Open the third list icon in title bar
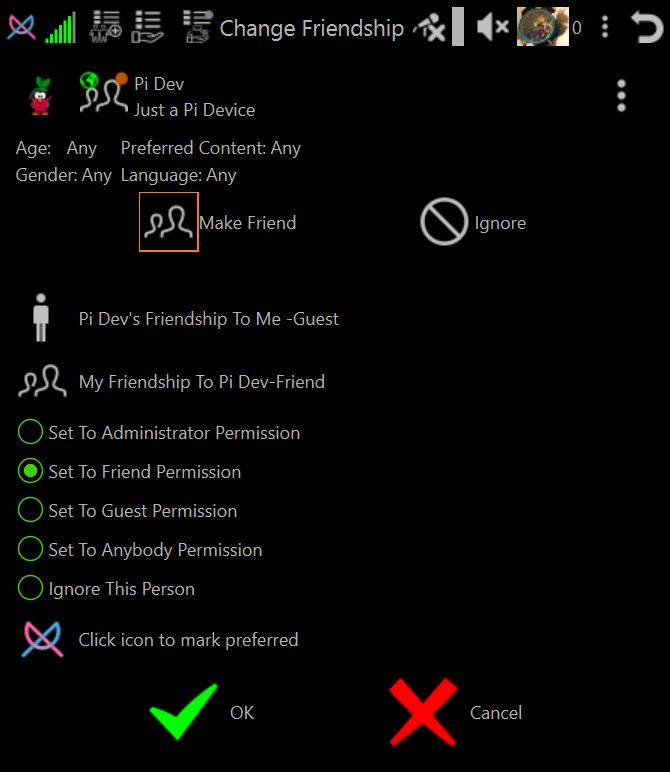The width and height of the screenshot is (670, 772). [197, 27]
